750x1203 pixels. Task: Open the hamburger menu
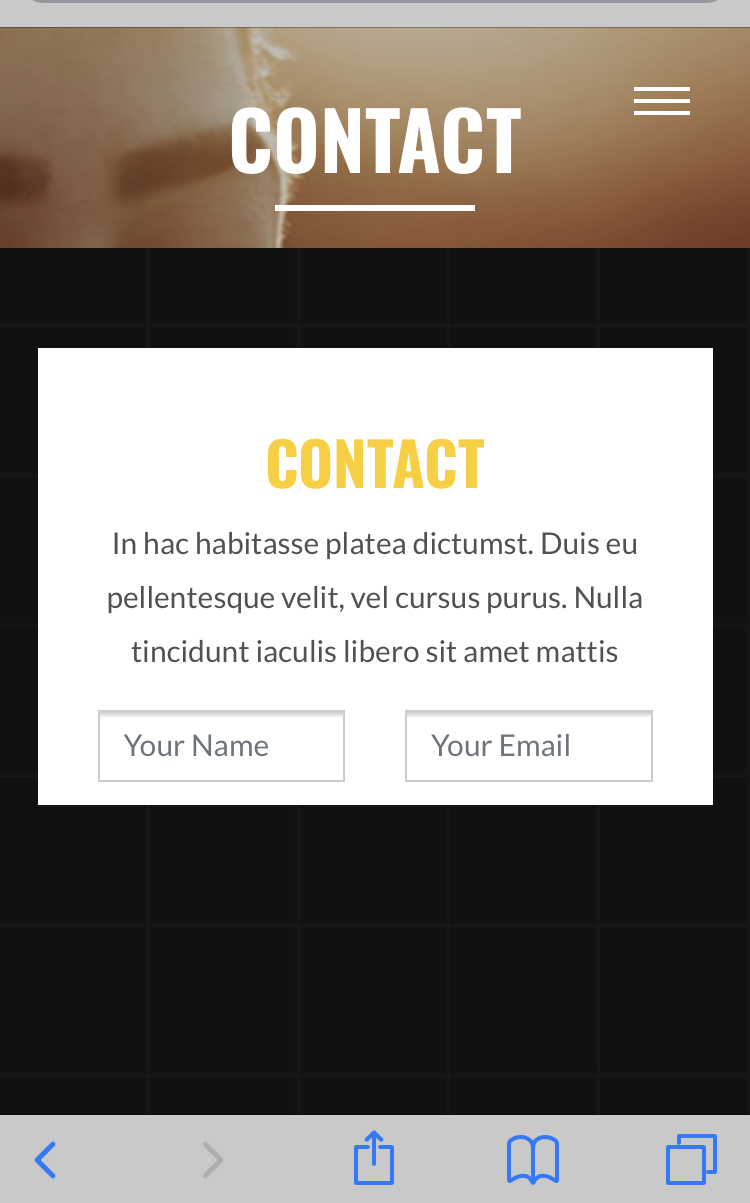(x=662, y=101)
